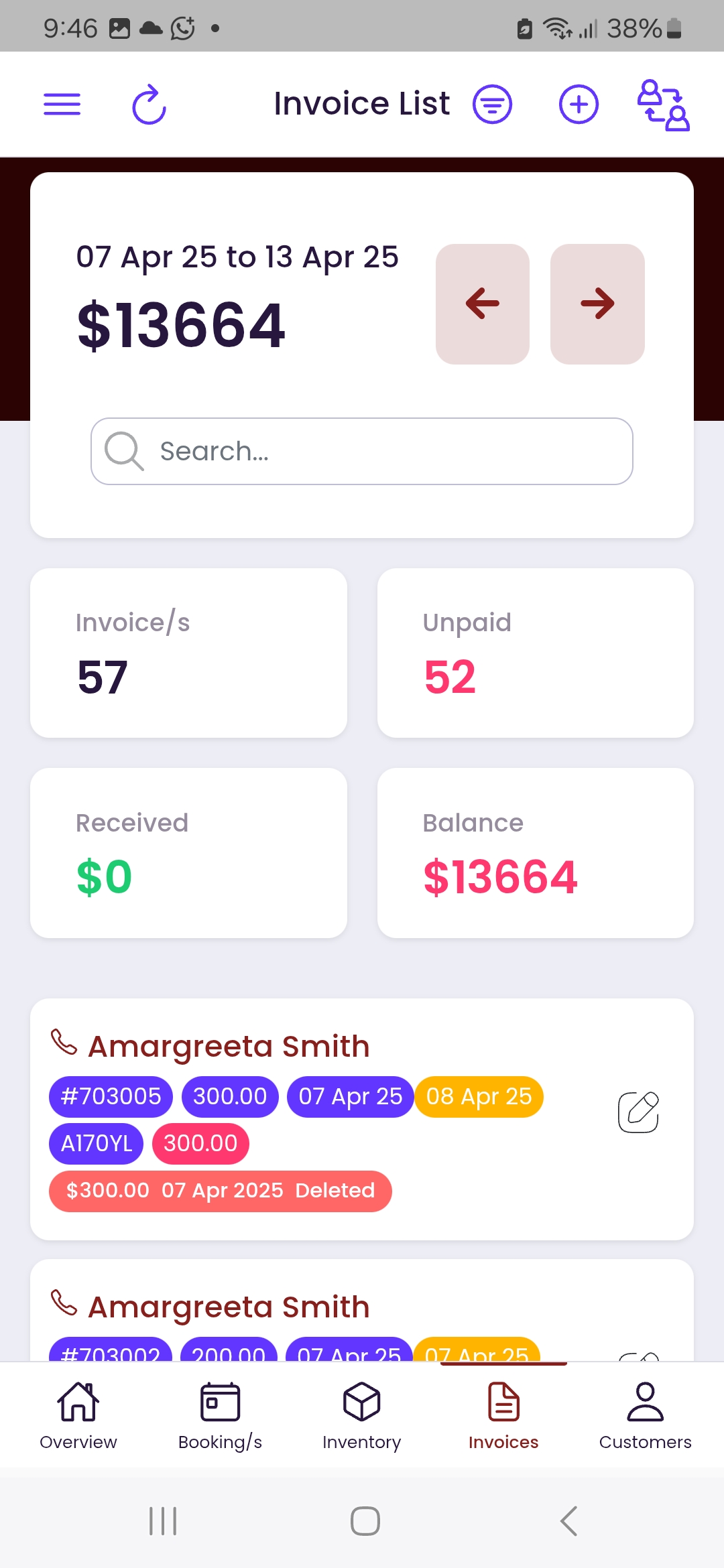This screenshot has height=1568, width=724.
Task: Add a new invoice
Action: [579, 104]
